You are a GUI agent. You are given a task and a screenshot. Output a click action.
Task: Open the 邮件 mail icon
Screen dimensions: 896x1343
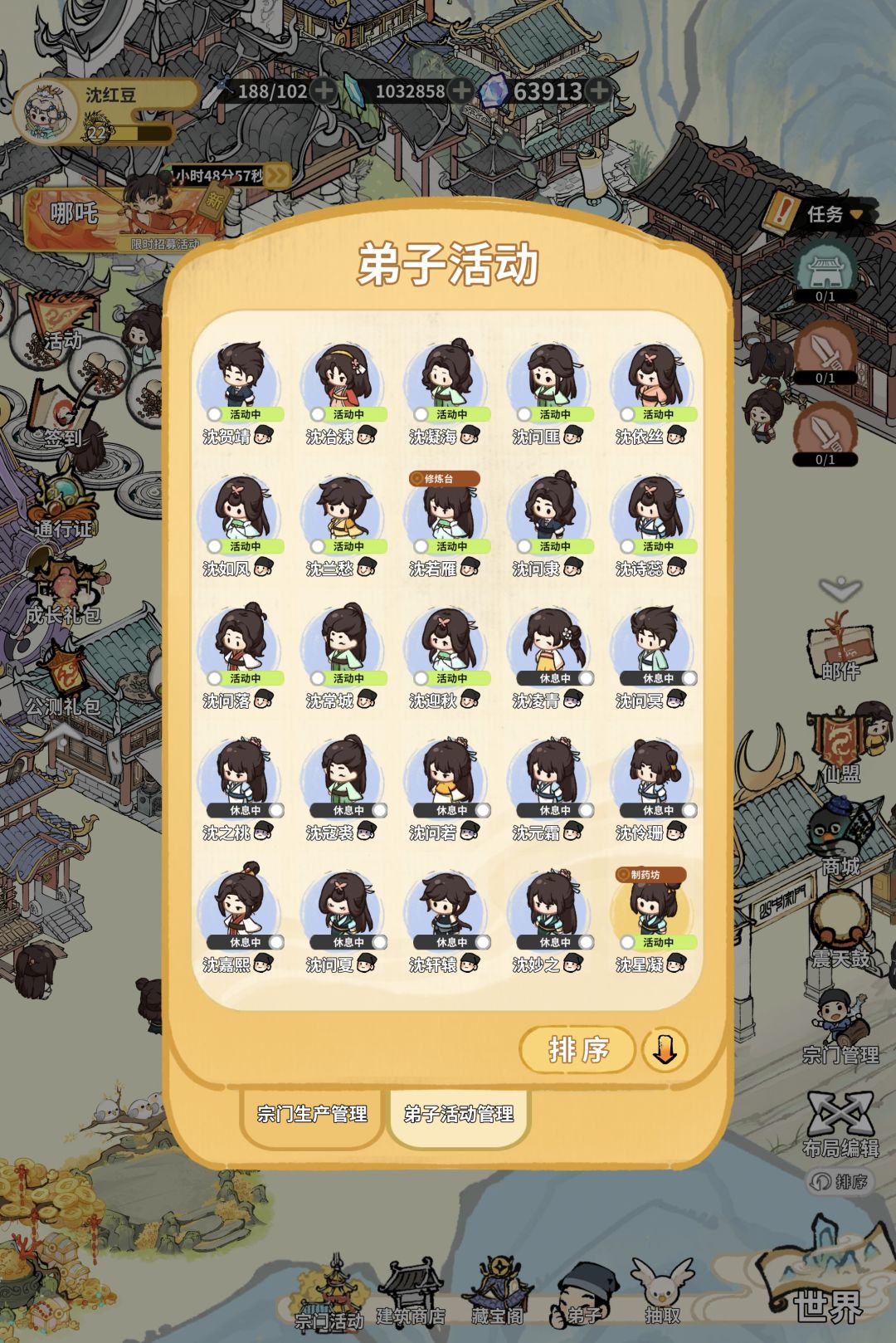click(x=840, y=649)
